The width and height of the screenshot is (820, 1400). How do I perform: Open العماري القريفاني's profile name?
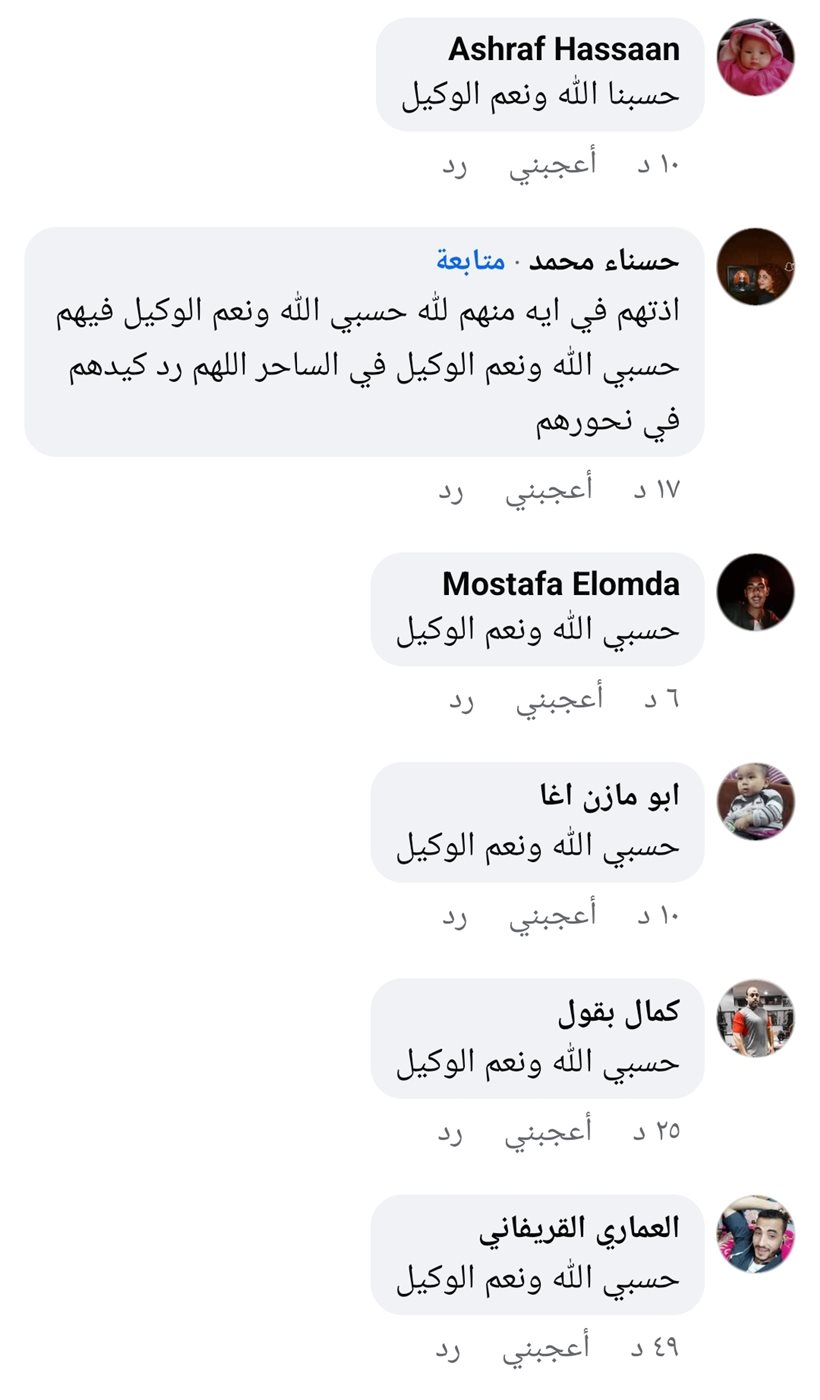click(x=578, y=1228)
